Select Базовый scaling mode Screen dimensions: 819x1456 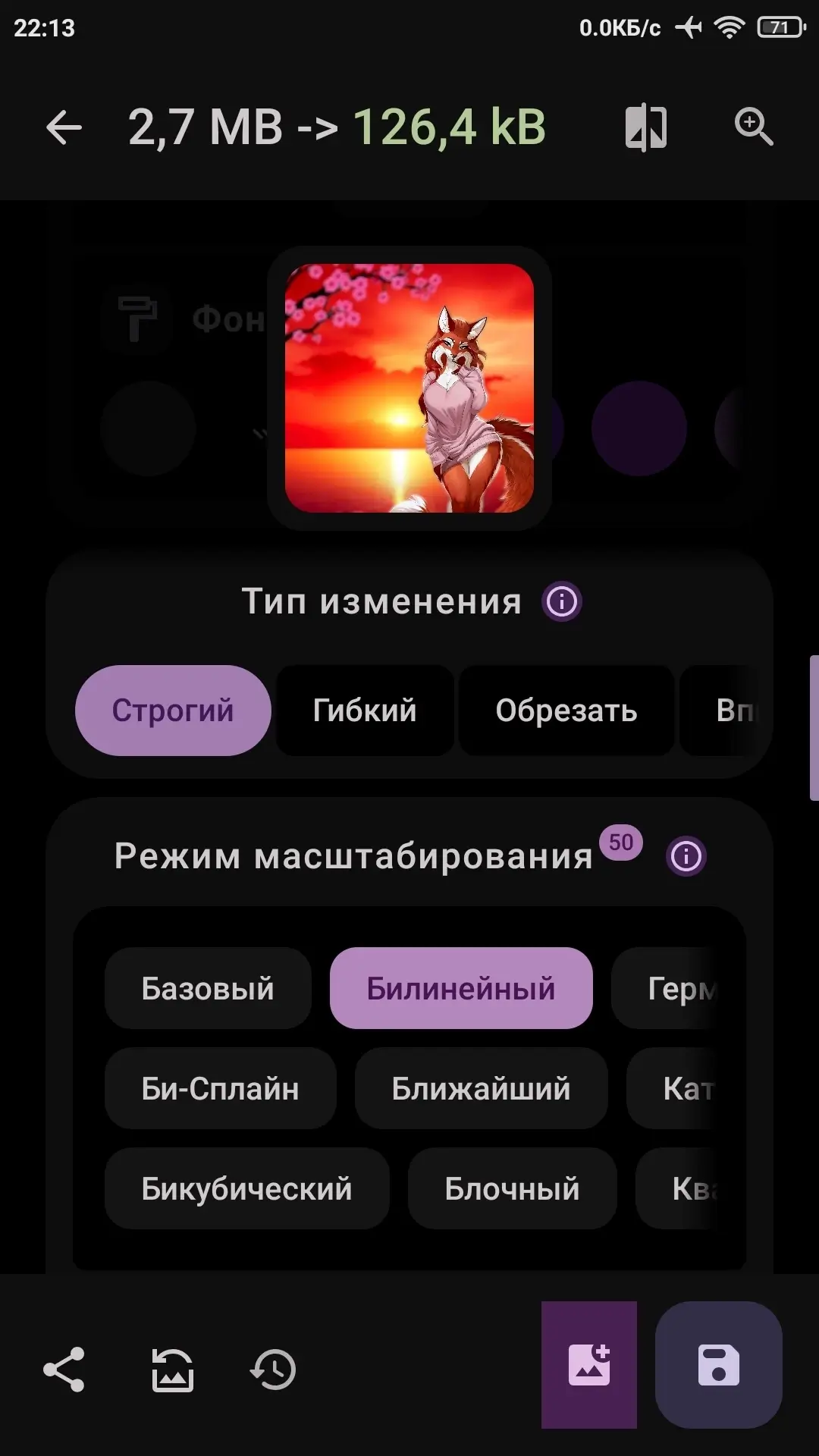pyautogui.click(x=208, y=988)
